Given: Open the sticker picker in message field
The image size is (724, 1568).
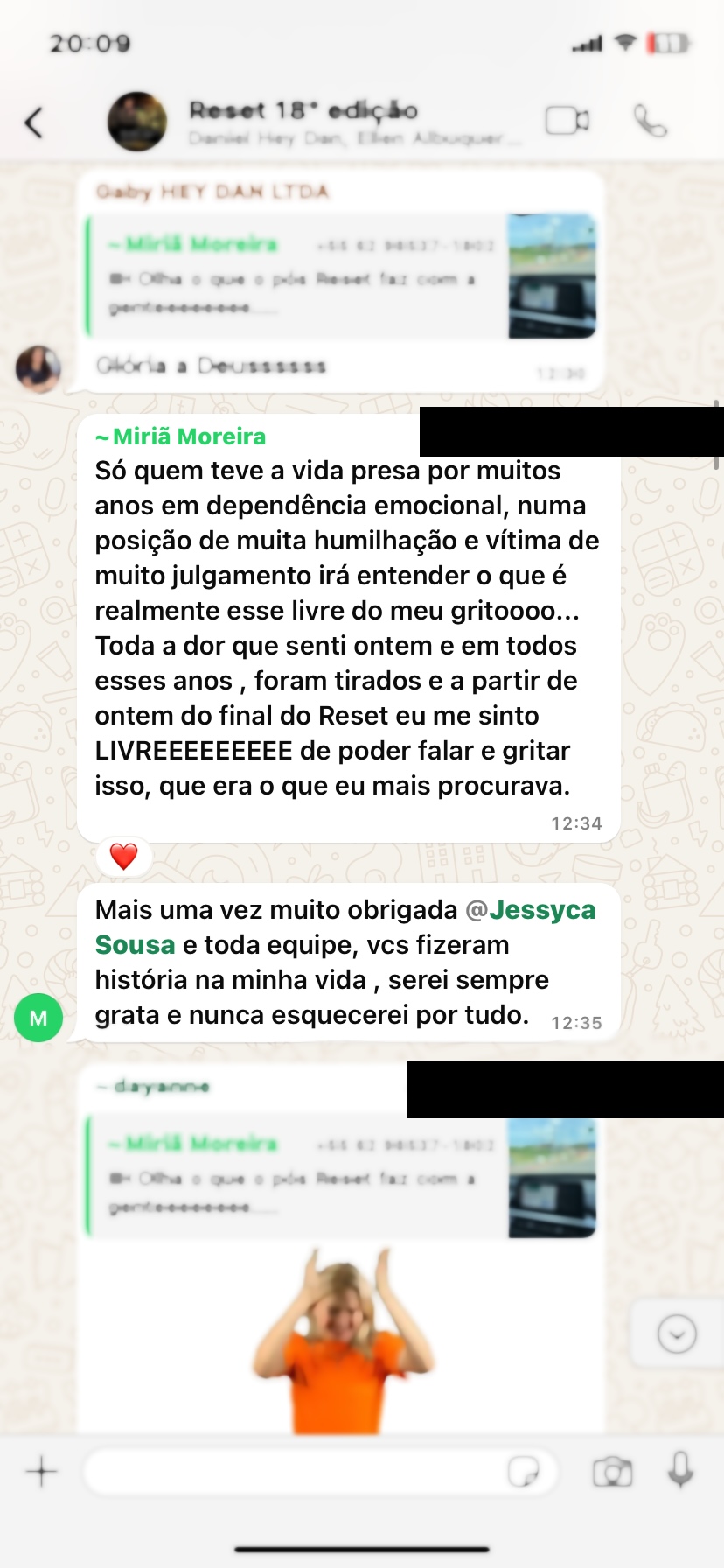Looking at the screenshot, I should (523, 1472).
